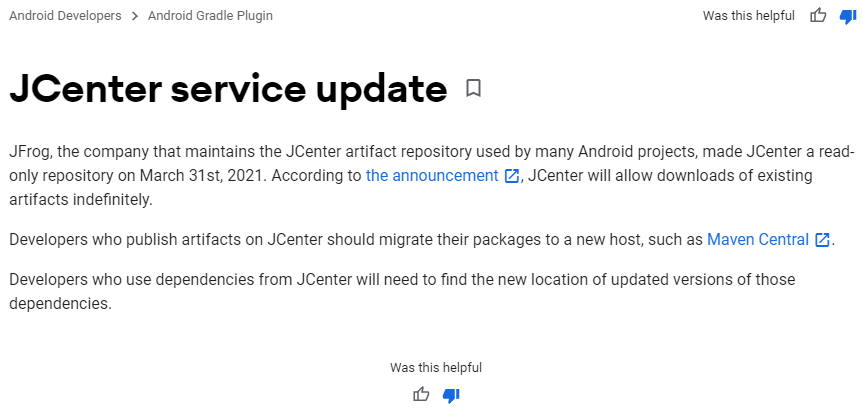Bookmark the JCenter service update page

click(473, 89)
